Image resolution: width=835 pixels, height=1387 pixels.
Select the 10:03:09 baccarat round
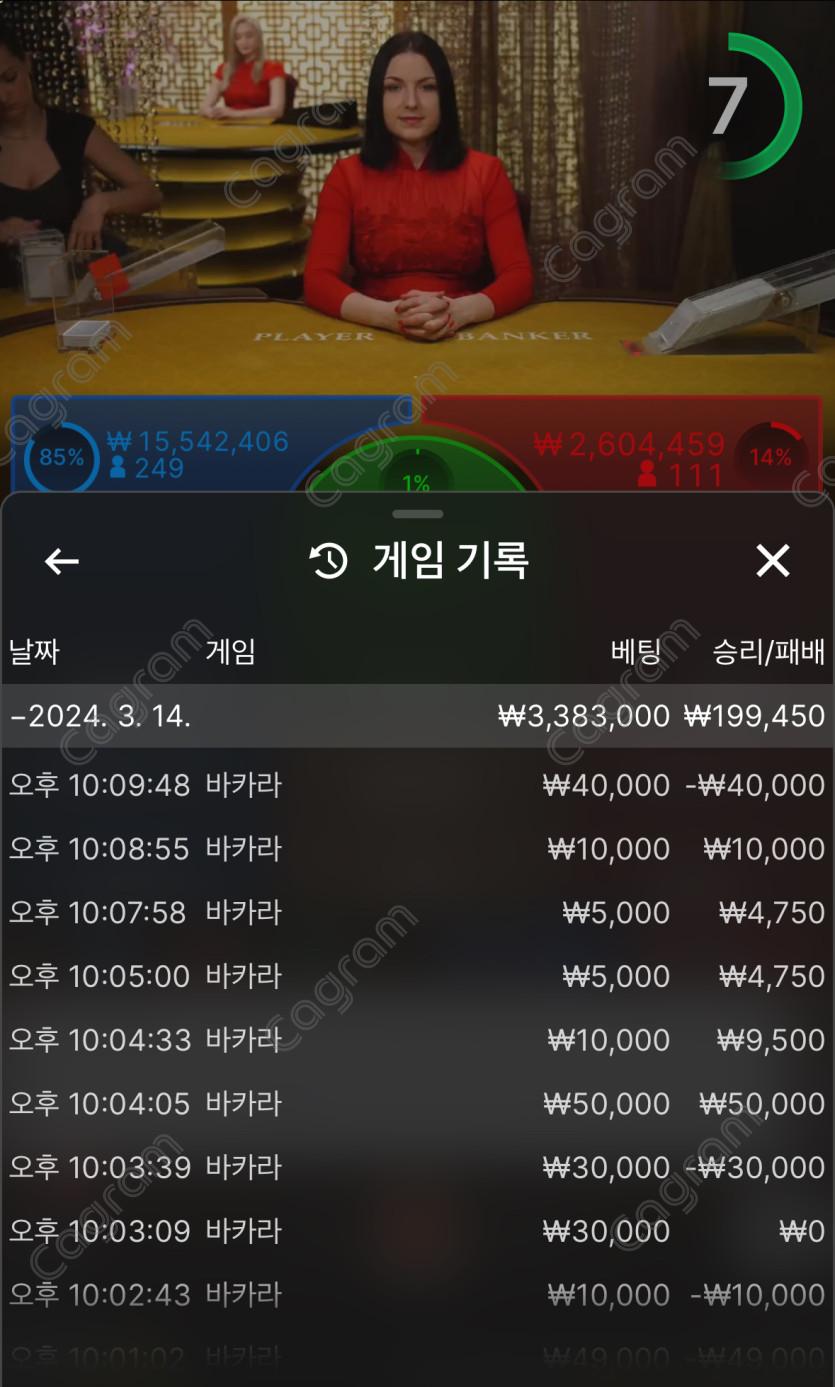tap(417, 1231)
